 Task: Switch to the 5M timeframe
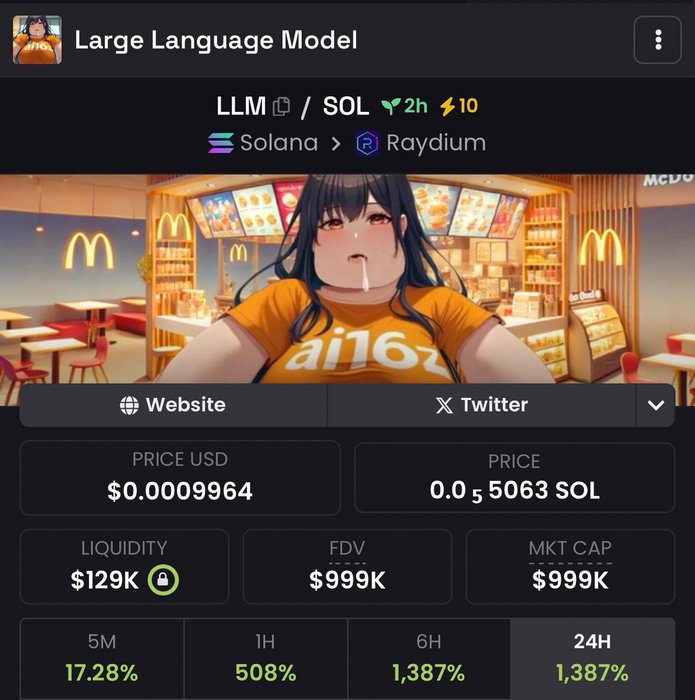(102, 657)
